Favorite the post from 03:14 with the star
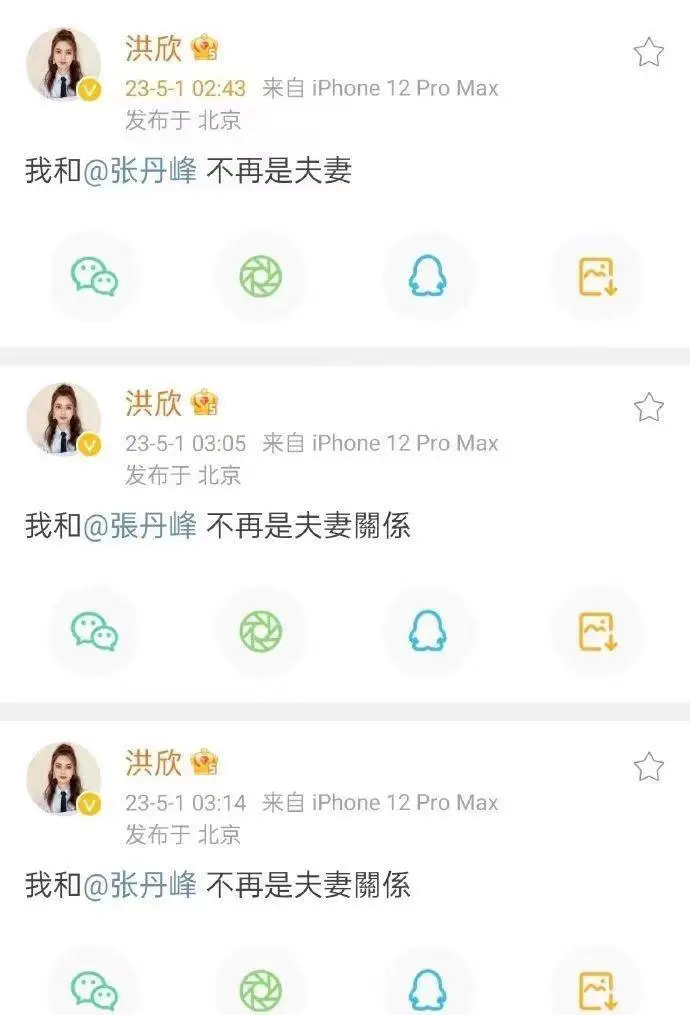 pyautogui.click(x=649, y=766)
